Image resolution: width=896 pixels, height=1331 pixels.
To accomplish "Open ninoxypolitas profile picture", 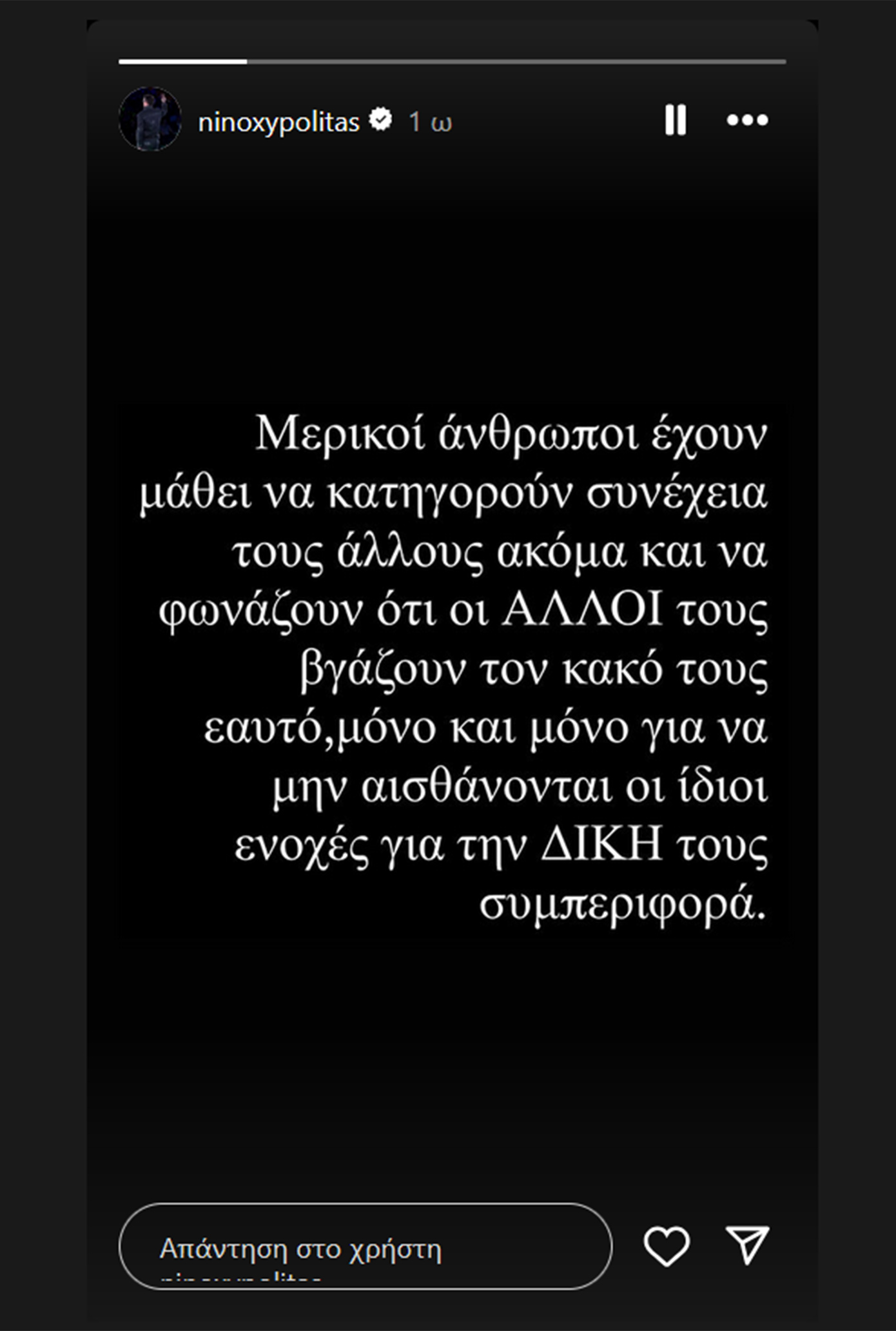I will (150, 120).
